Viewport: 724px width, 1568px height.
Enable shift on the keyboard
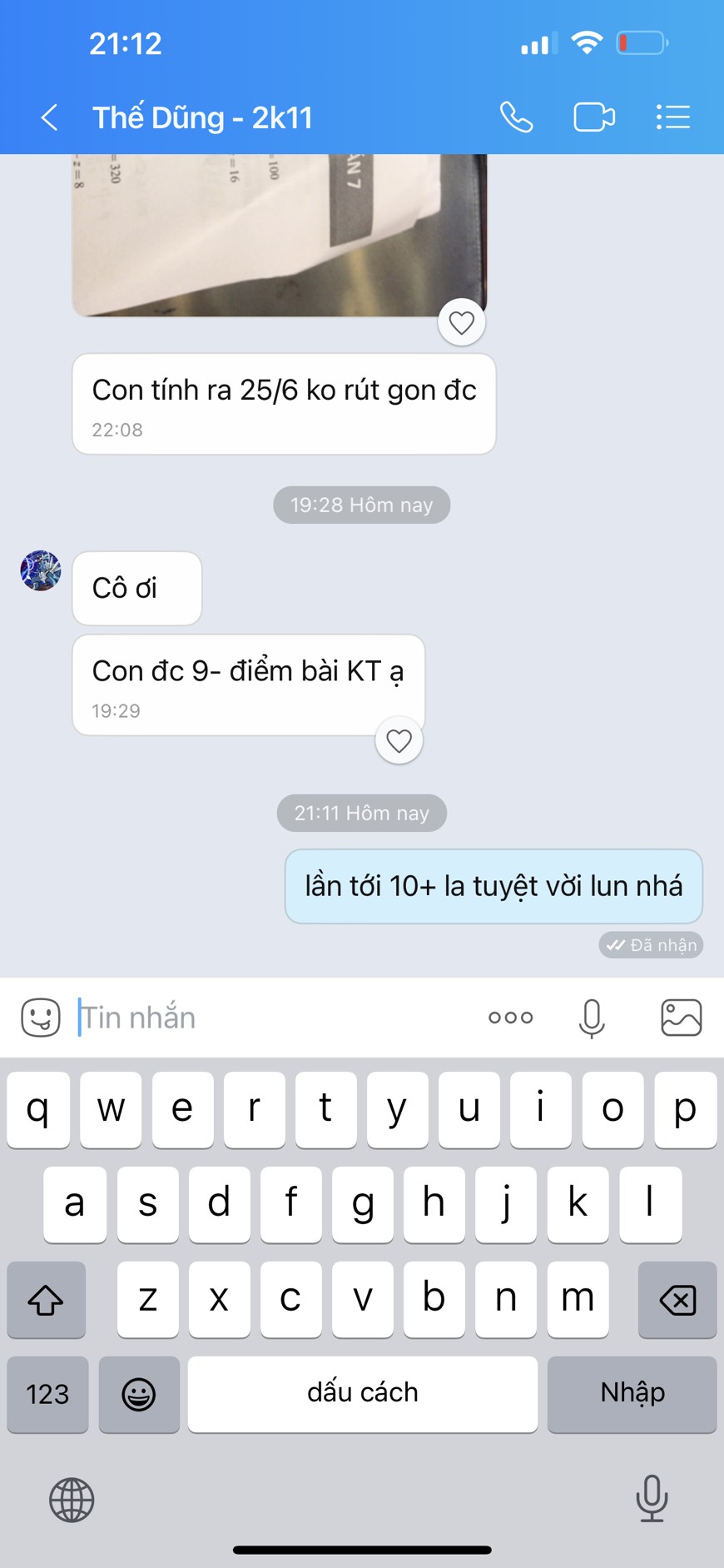click(47, 1299)
